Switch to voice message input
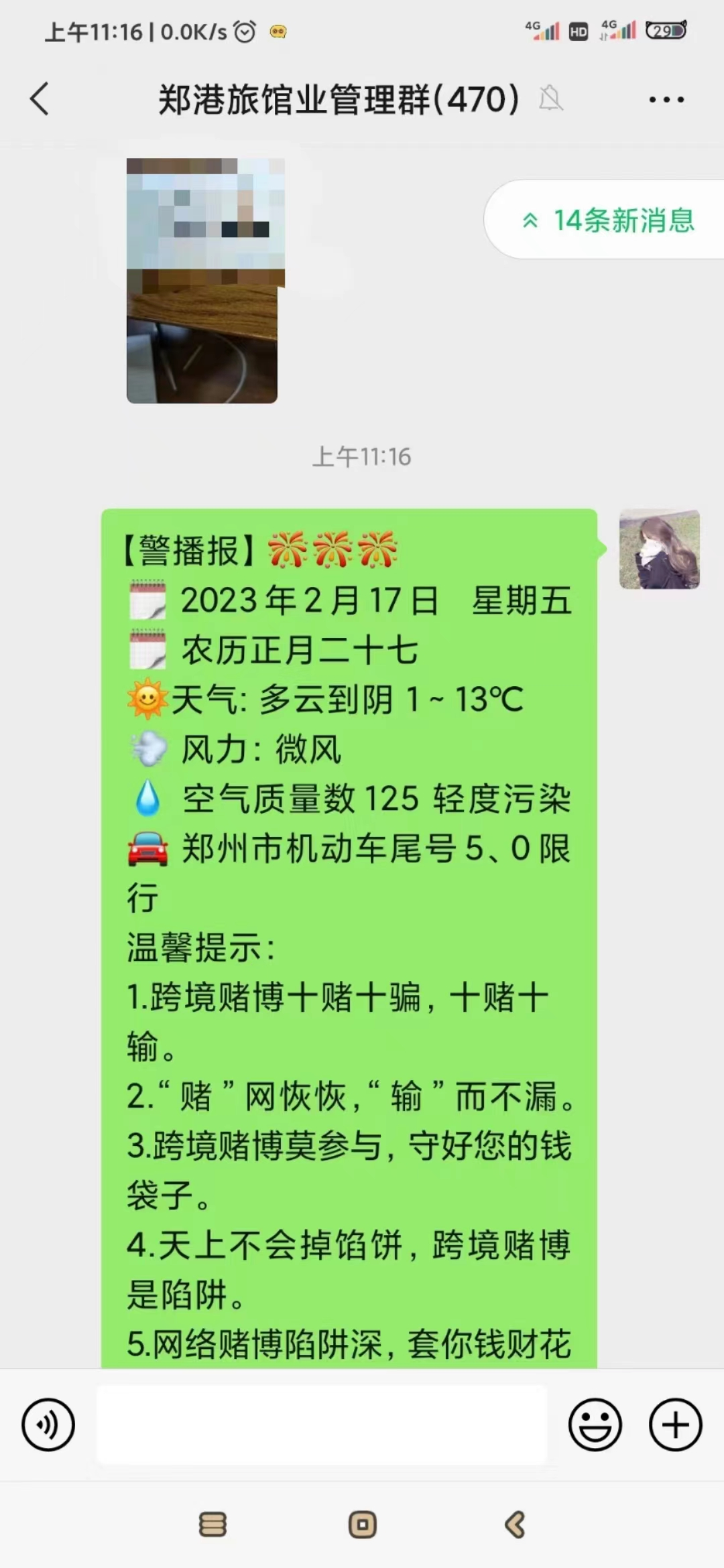The width and height of the screenshot is (724, 1568). pos(48,1425)
